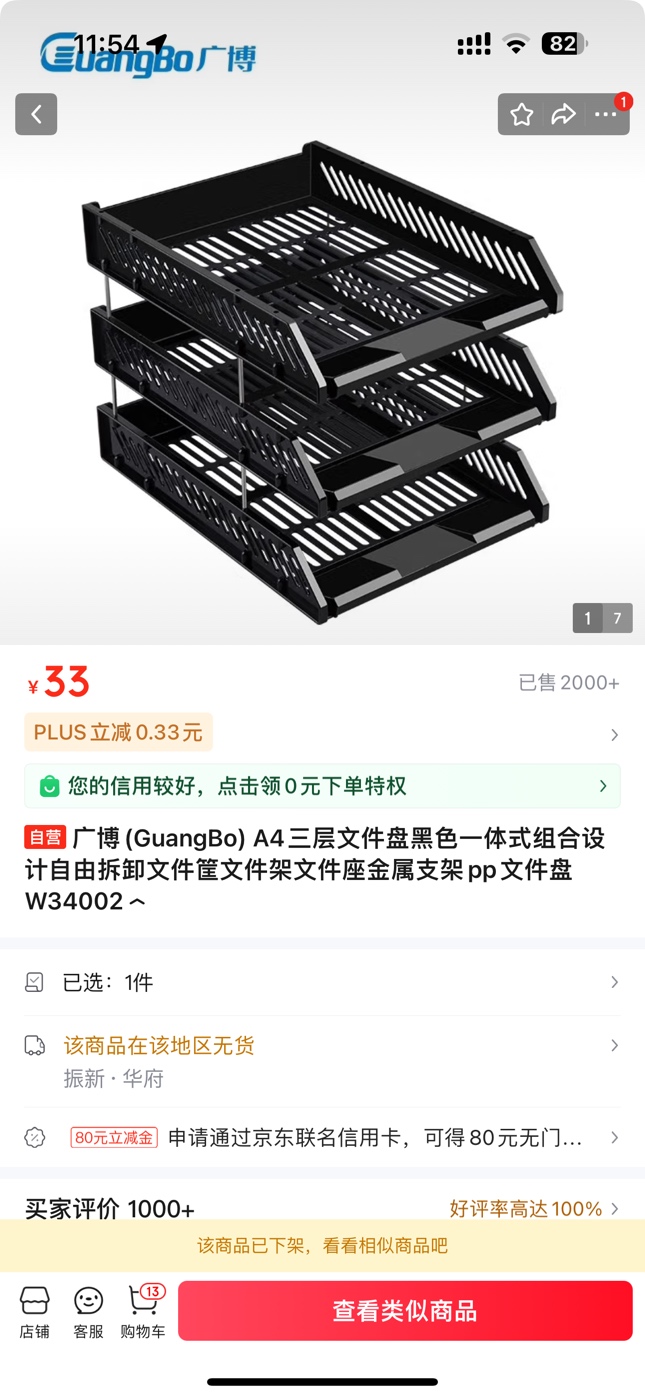
Task: Visit the 店铺 store page
Action: click(35, 1312)
